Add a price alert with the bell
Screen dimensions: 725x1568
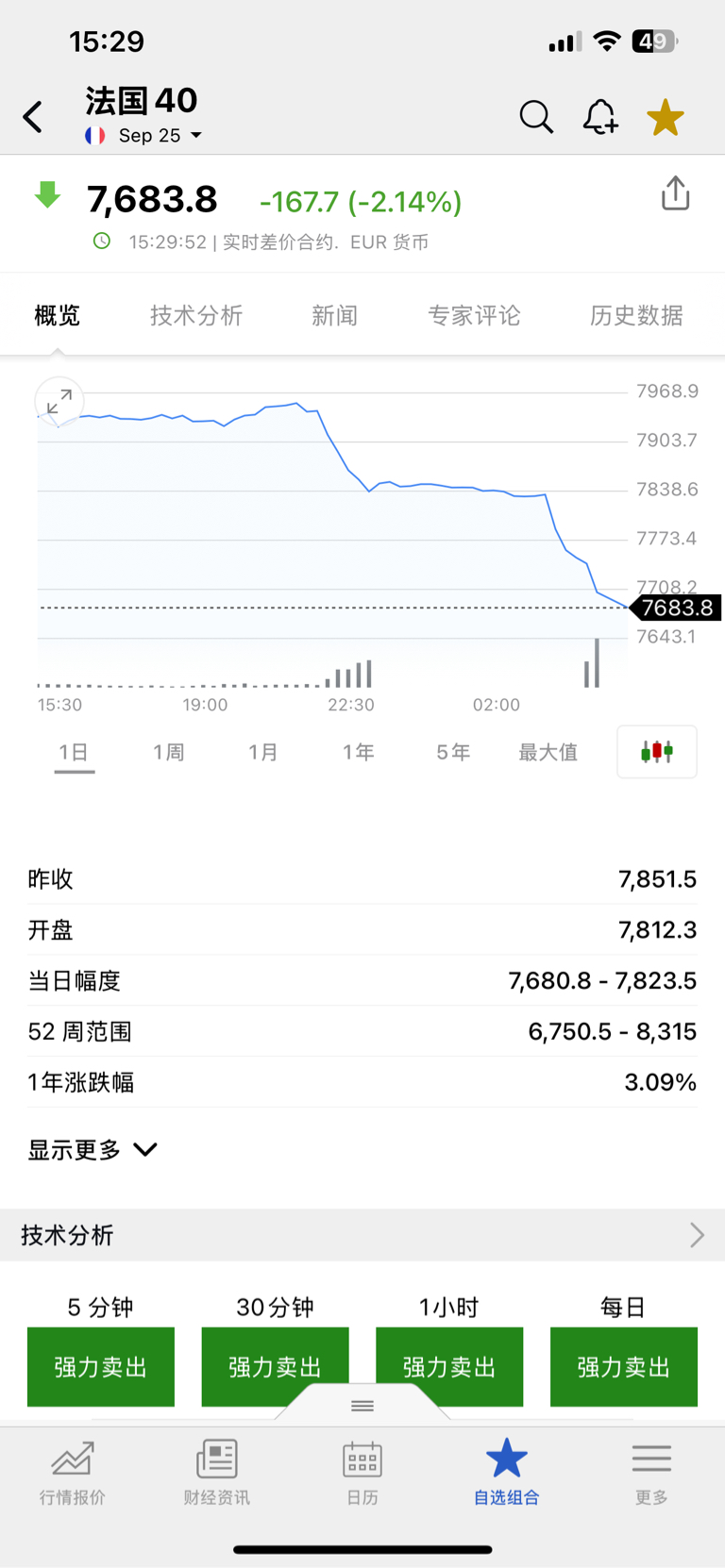pos(600,117)
